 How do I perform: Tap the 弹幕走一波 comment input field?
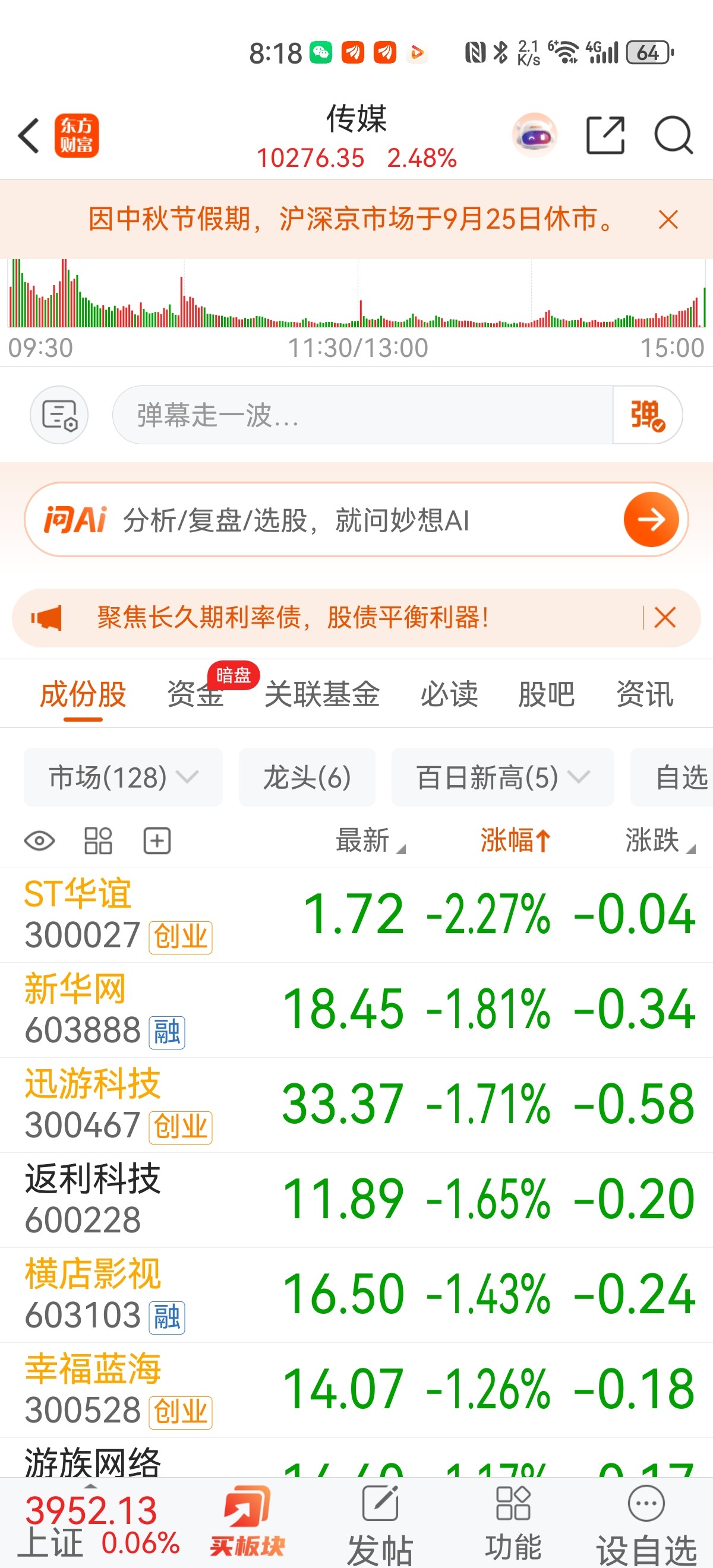tap(362, 415)
